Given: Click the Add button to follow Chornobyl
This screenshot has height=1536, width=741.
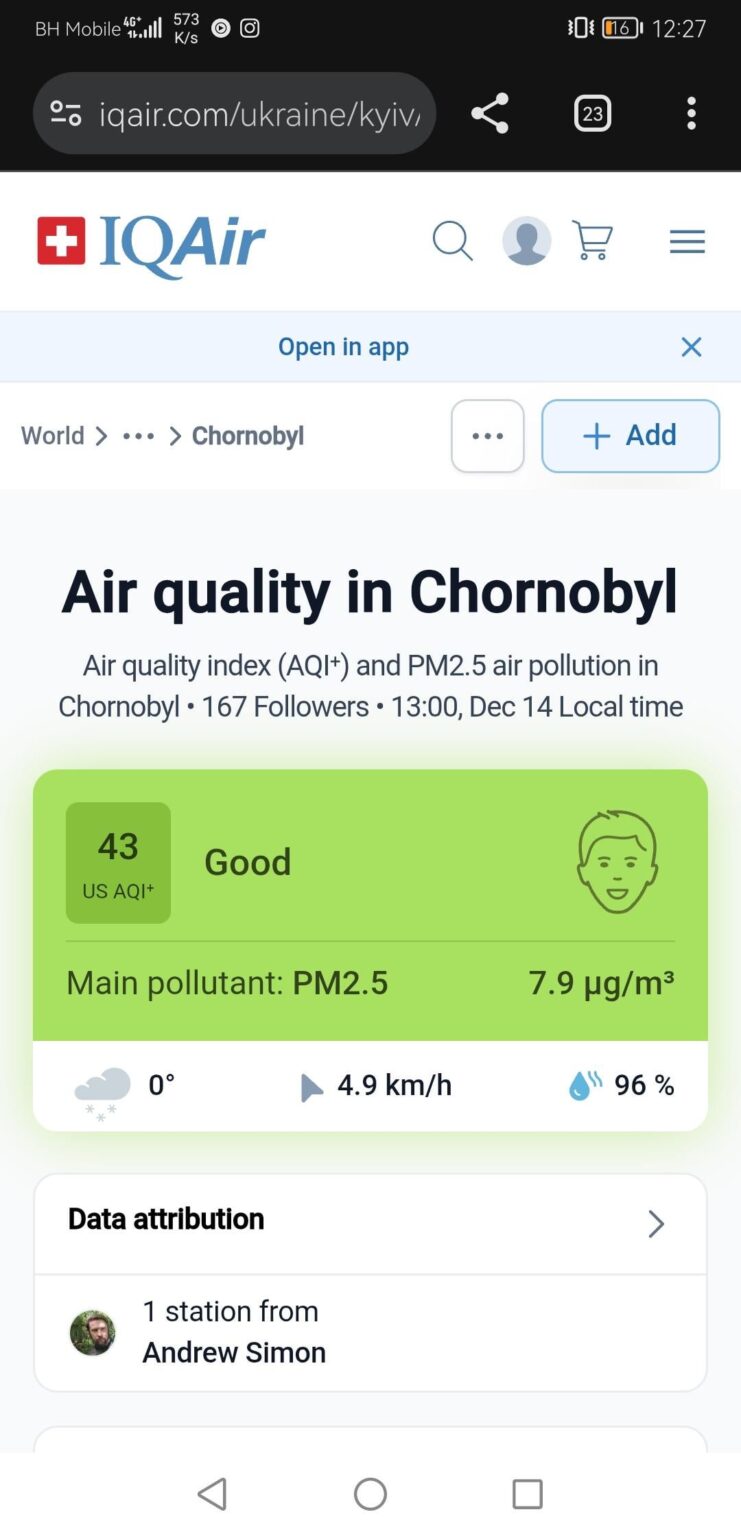Looking at the screenshot, I should pyautogui.click(x=630, y=436).
